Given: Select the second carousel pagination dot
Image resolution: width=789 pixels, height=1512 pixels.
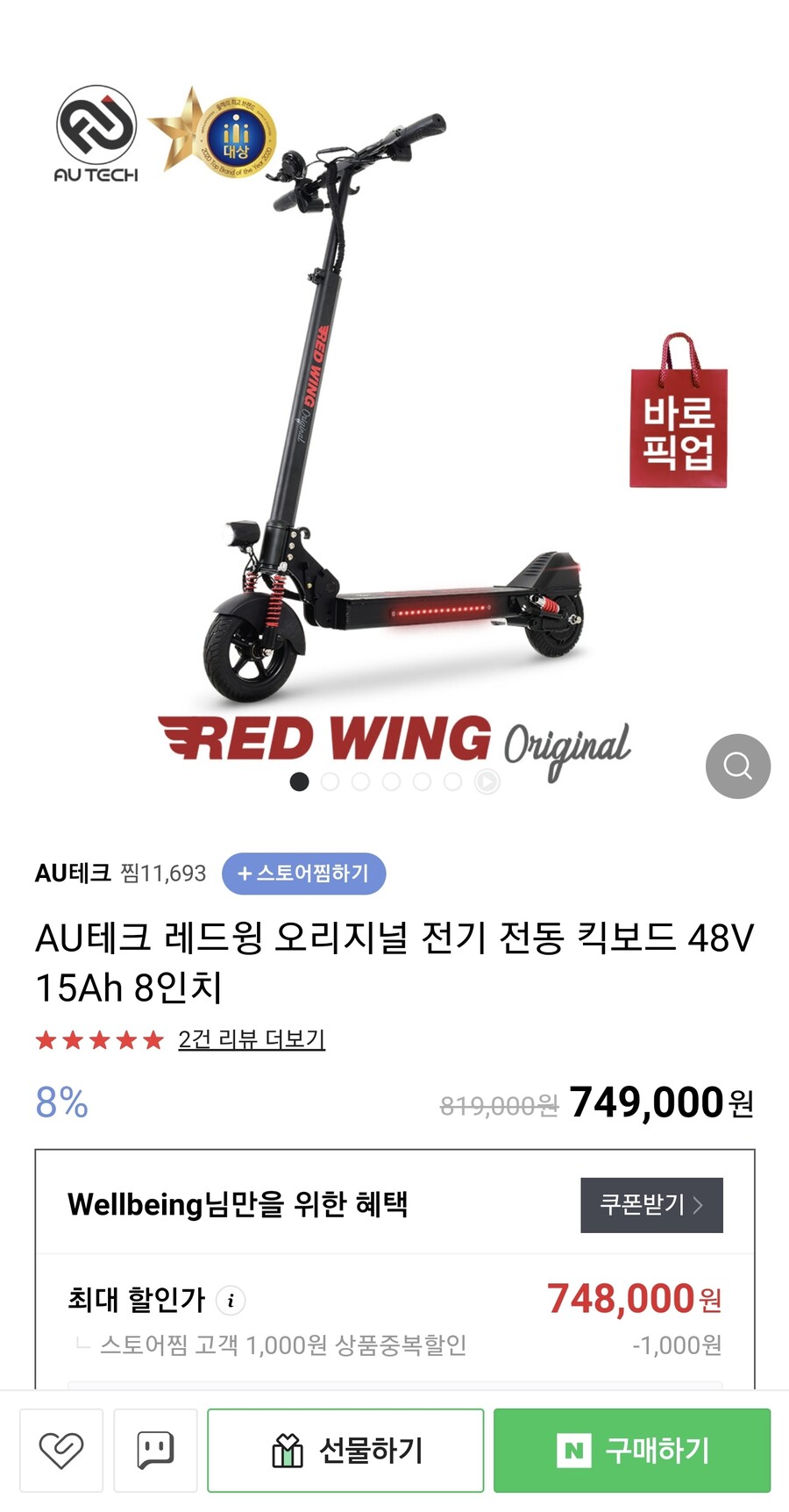Looking at the screenshot, I should click(x=331, y=781).
